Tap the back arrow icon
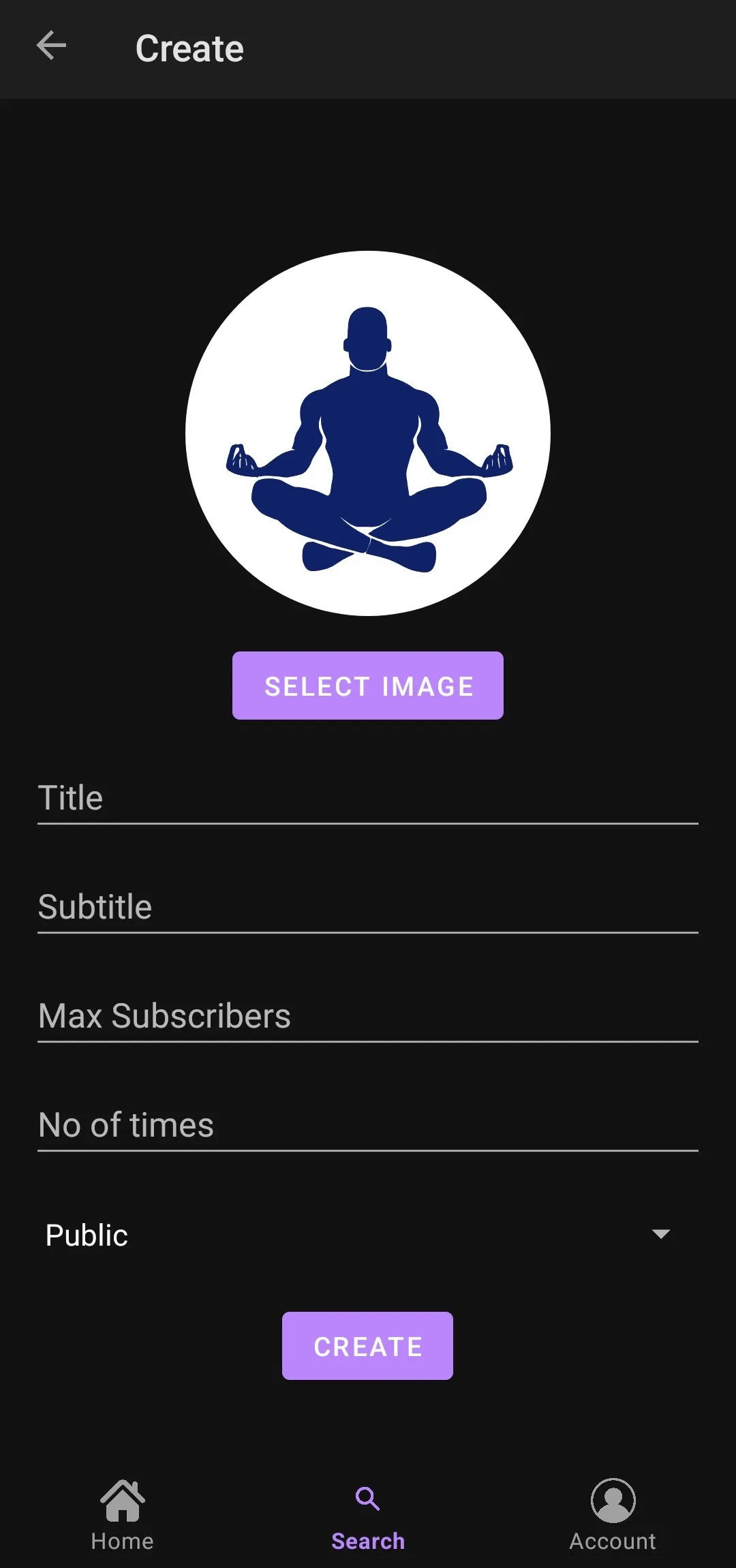Viewport: 736px width, 1568px height. point(51,46)
